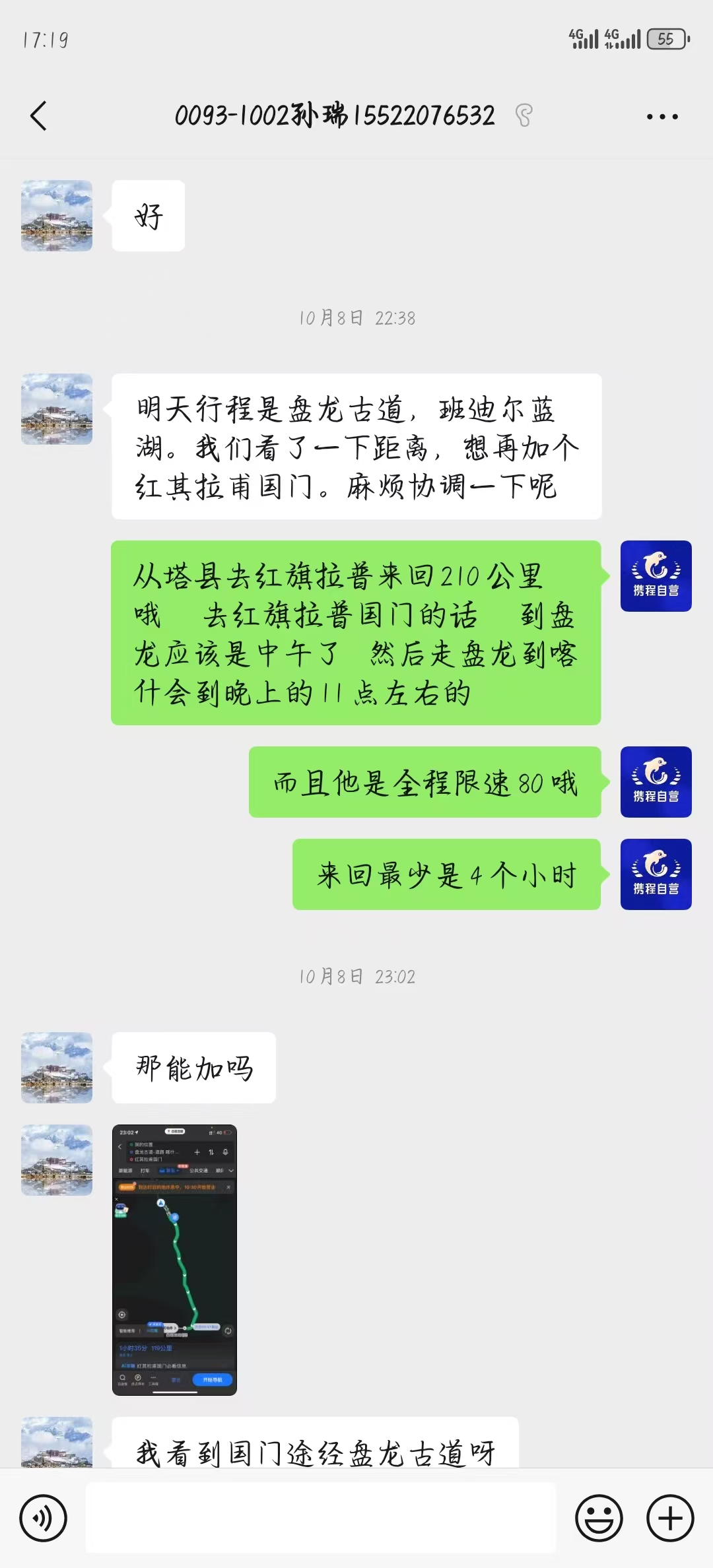
Task: Switch to voice message input
Action: coord(44,1518)
